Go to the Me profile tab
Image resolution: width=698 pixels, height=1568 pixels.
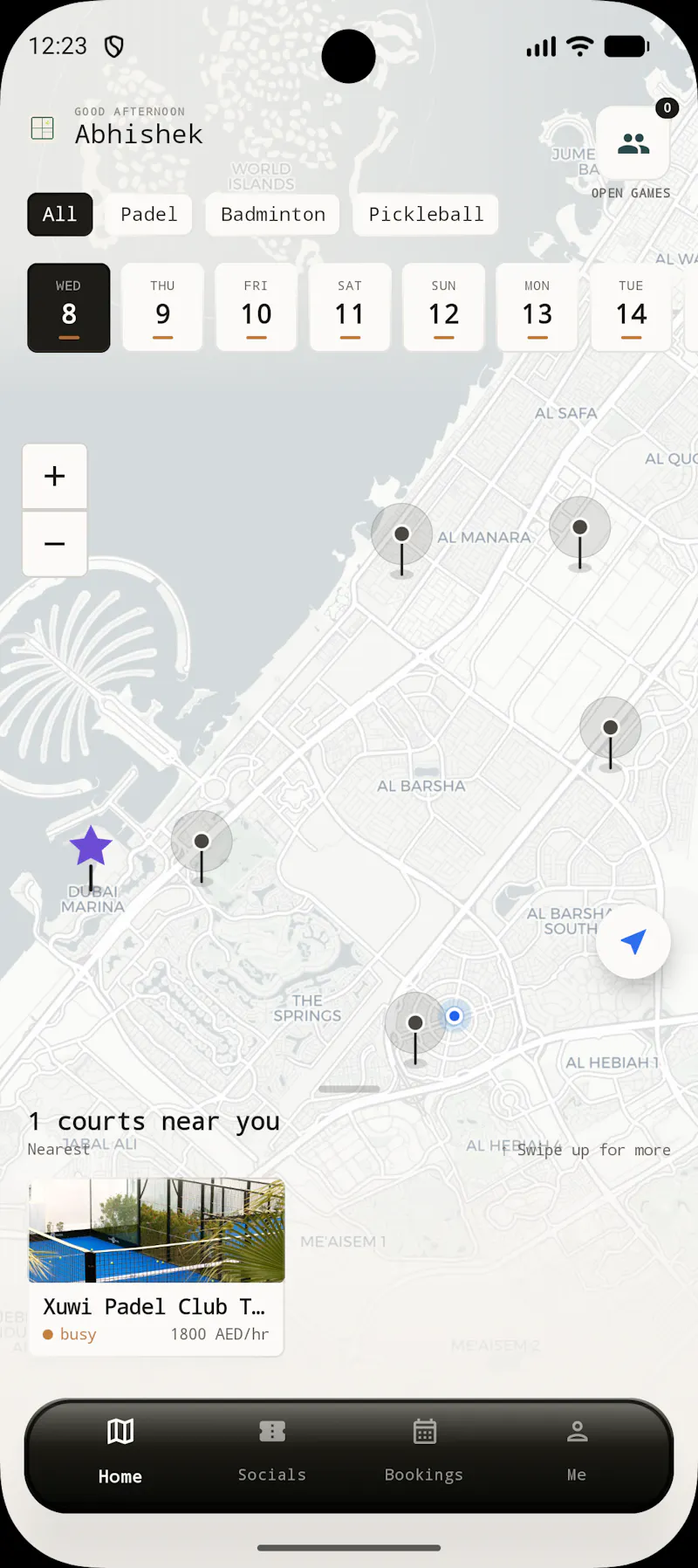577,1451
